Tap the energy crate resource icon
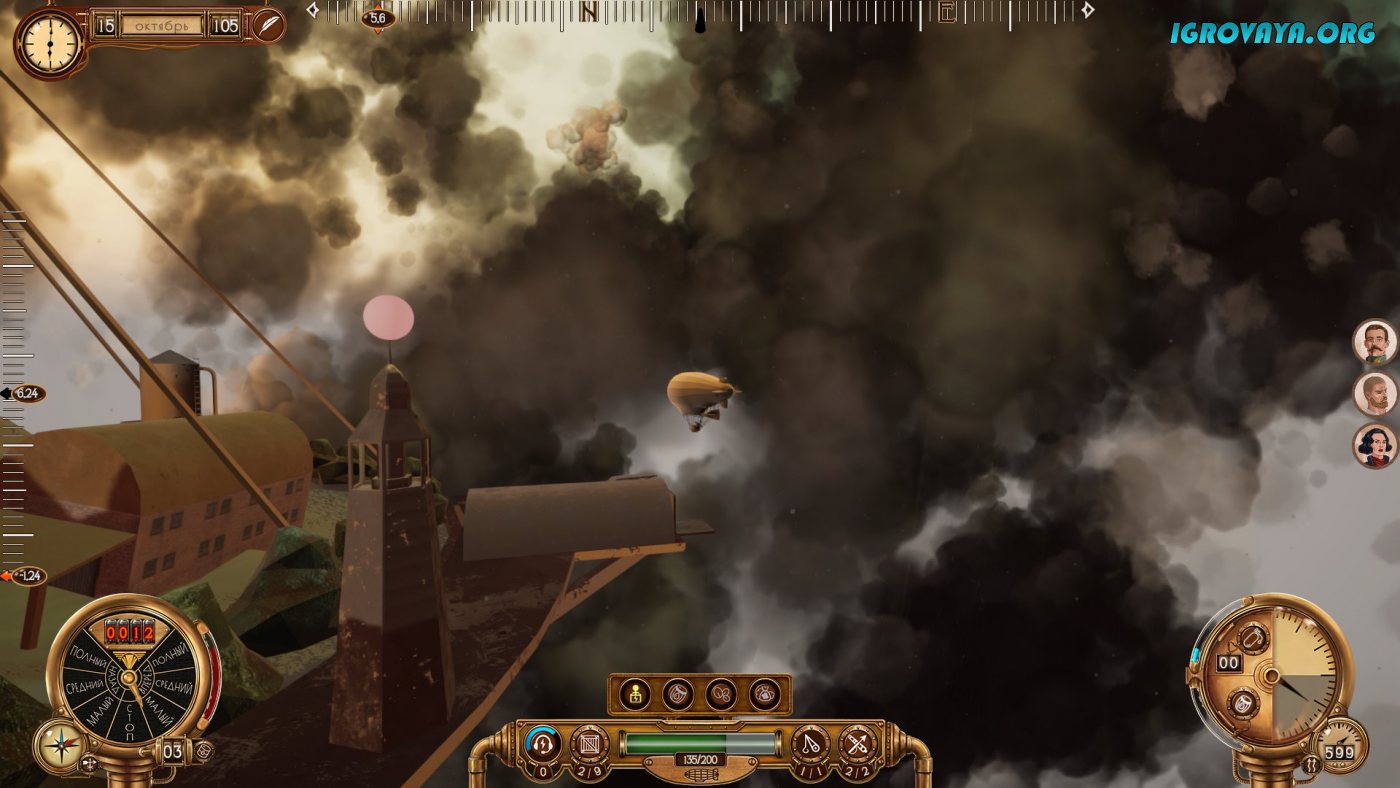Screen dimensions: 1400x788 point(634,694)
